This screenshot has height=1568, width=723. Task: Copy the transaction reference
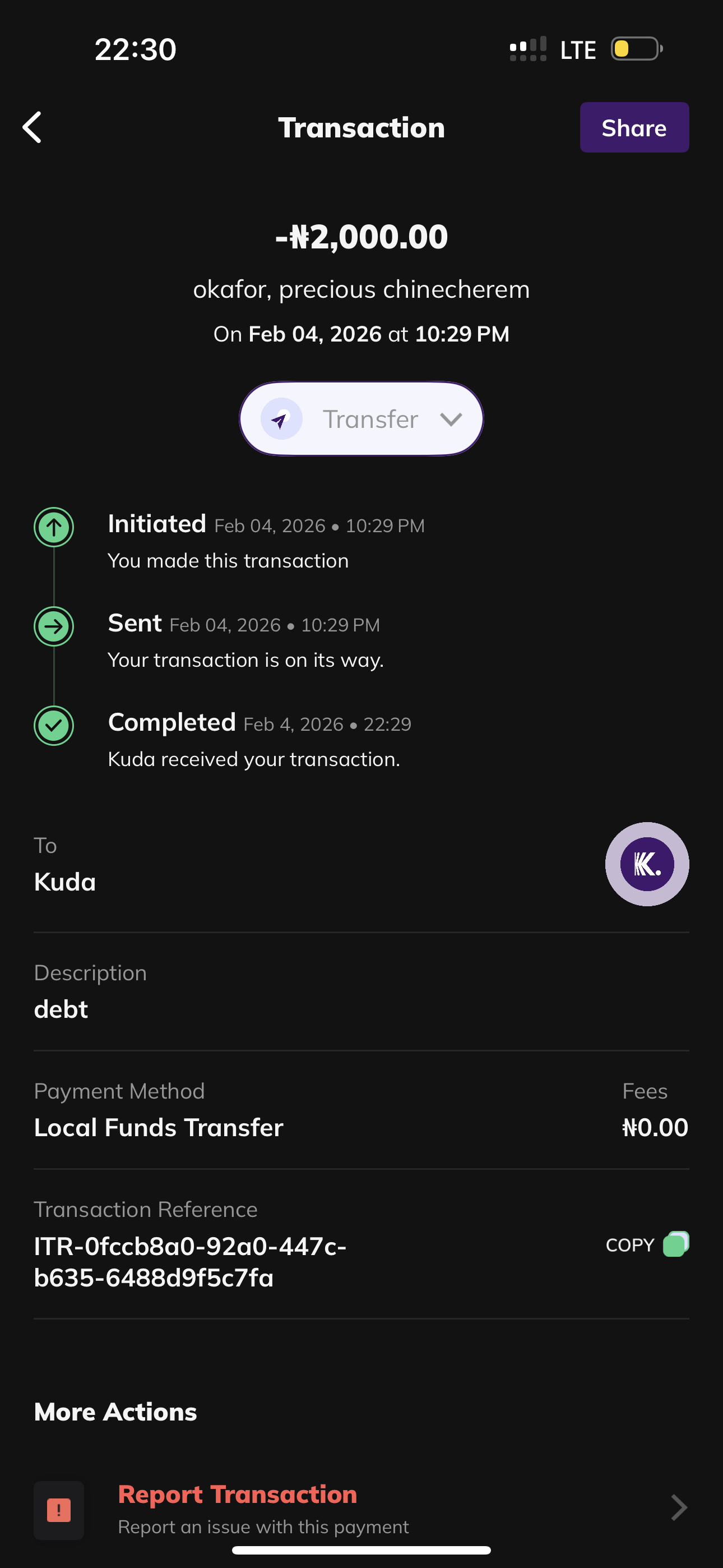(646, 1244)
